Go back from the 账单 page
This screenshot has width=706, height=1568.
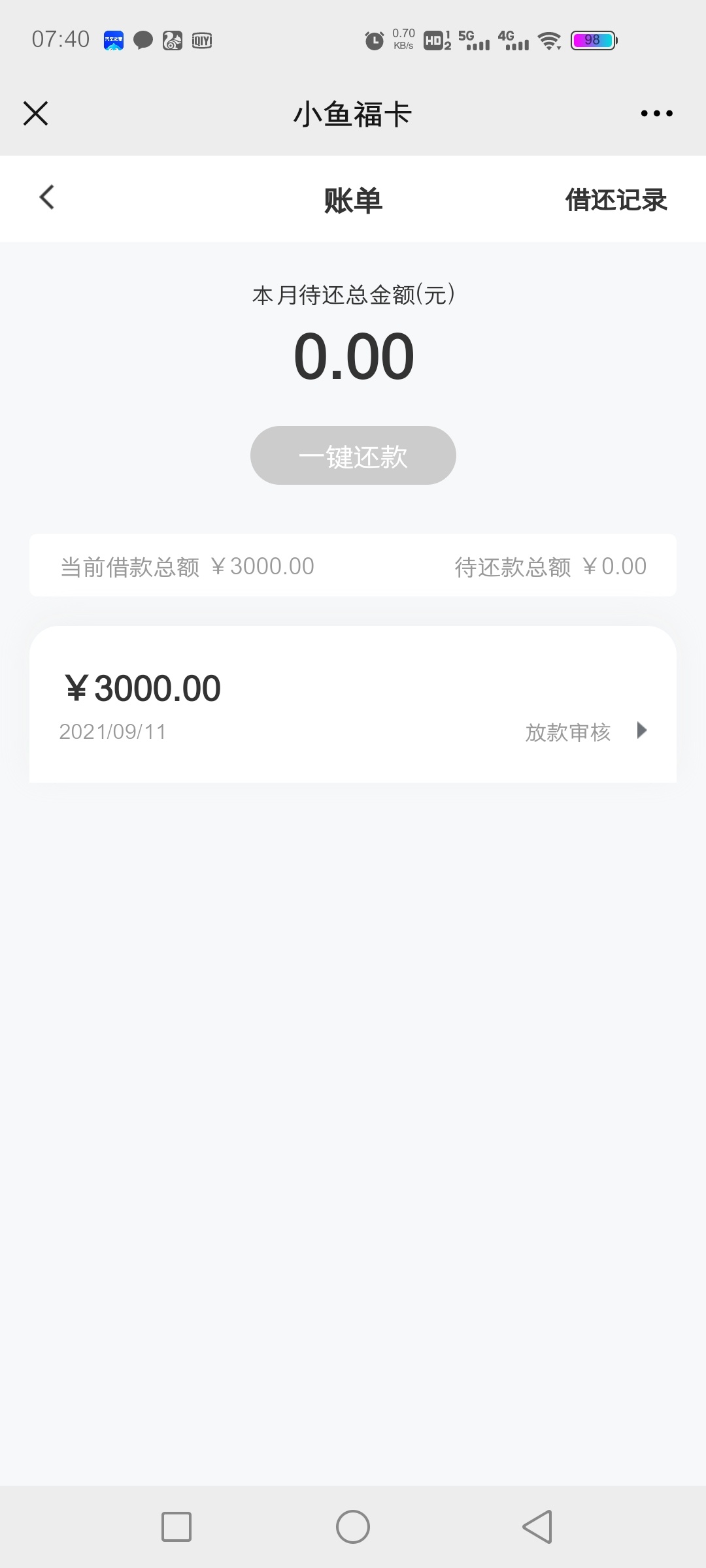click(x=47, y=197)
